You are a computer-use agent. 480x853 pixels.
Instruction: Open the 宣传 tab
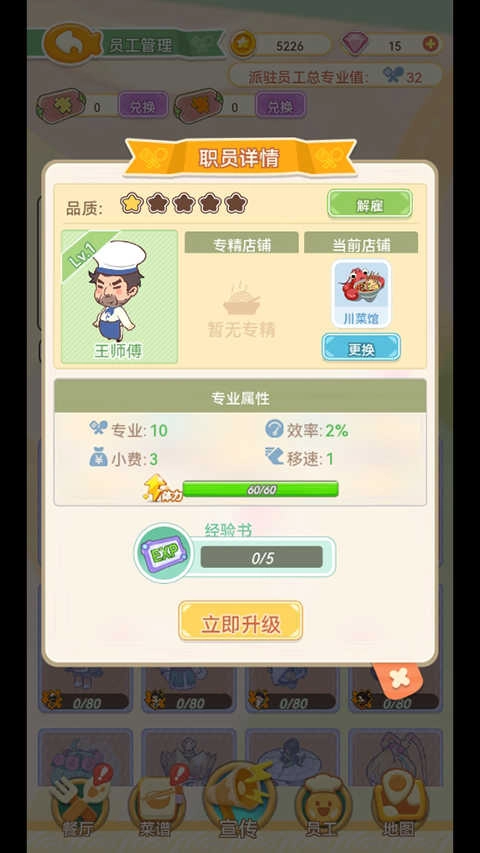239,800
